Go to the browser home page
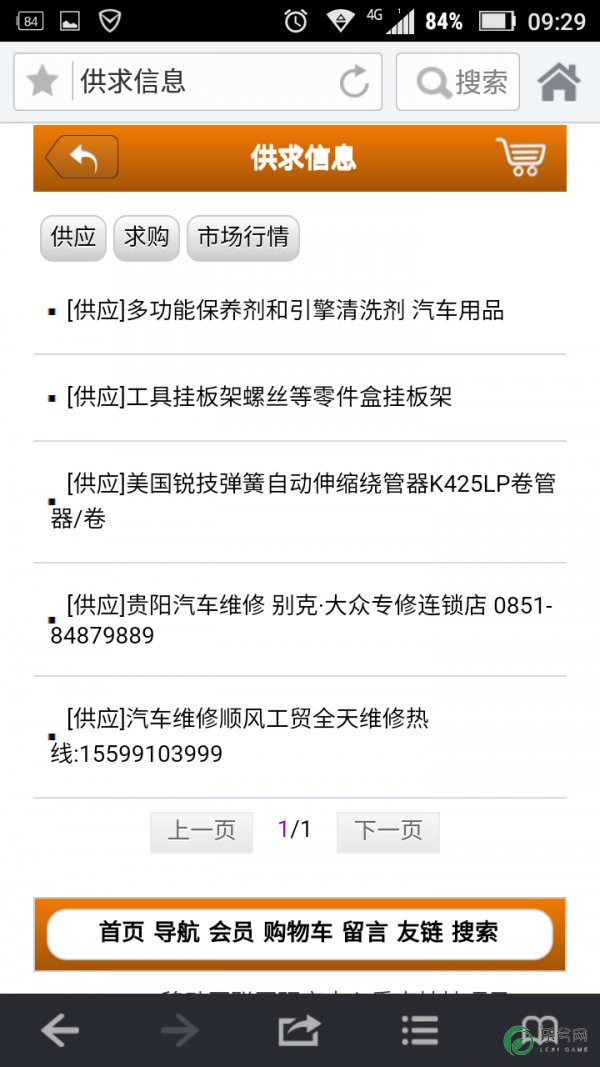600x1067 pixels. 559,82
